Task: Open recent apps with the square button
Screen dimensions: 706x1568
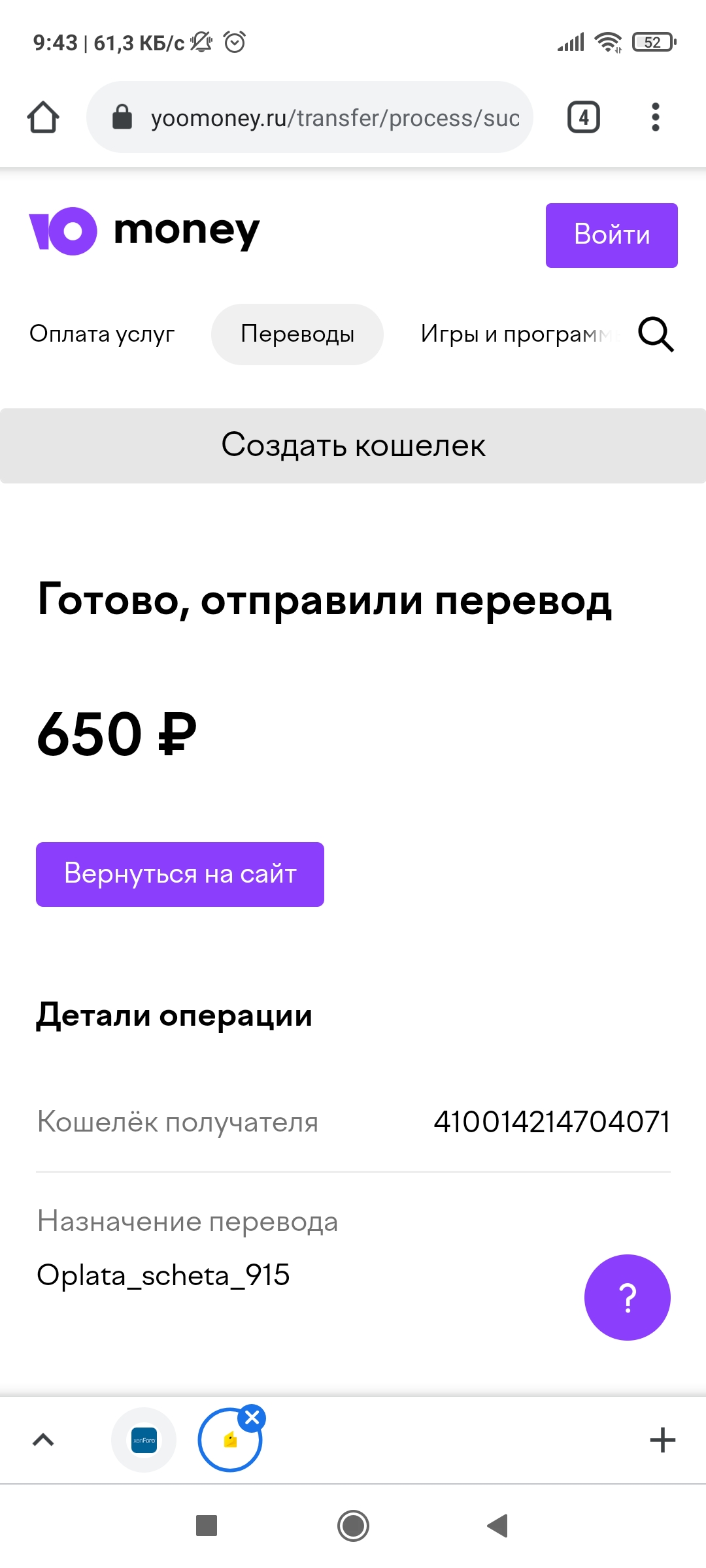Action: point(207,1526)
